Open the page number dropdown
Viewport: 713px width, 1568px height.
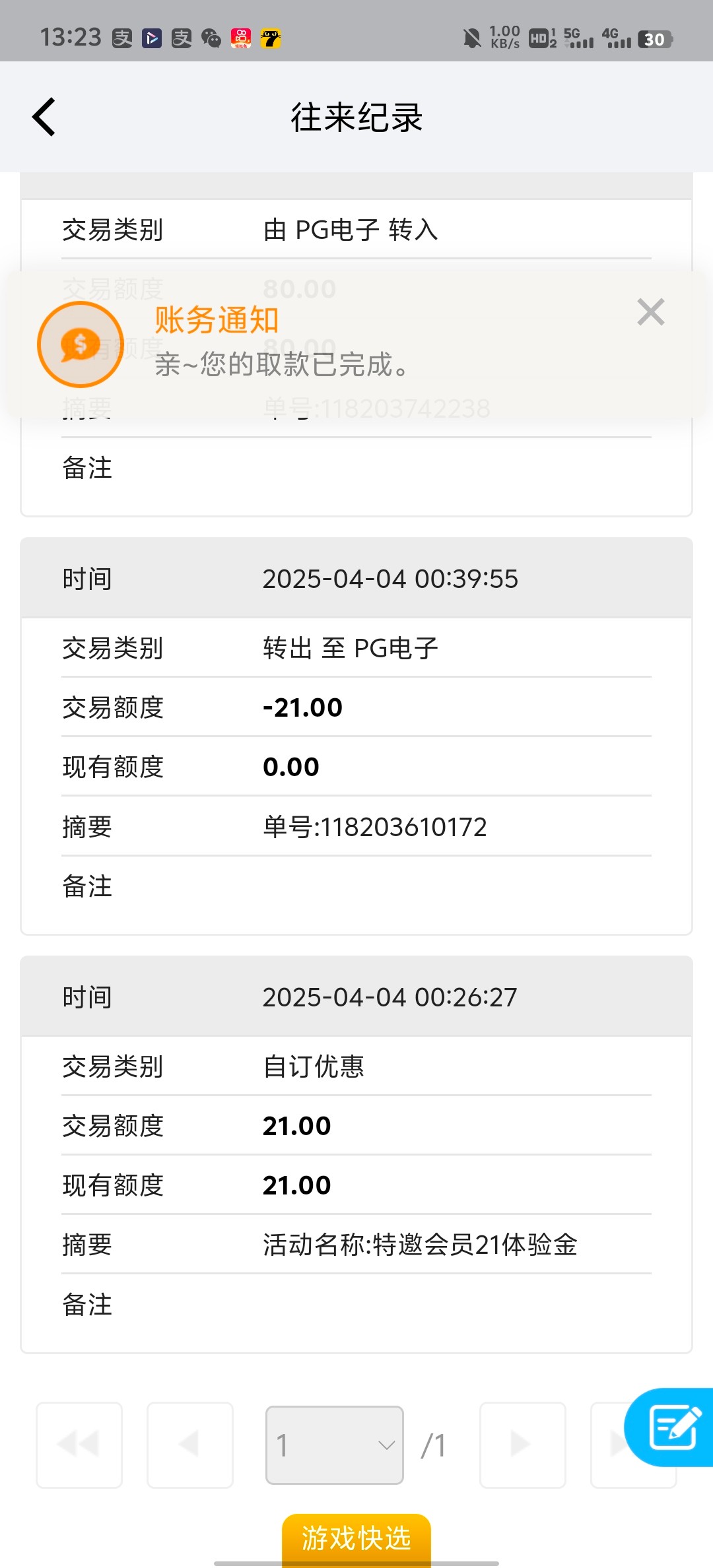335,1445
